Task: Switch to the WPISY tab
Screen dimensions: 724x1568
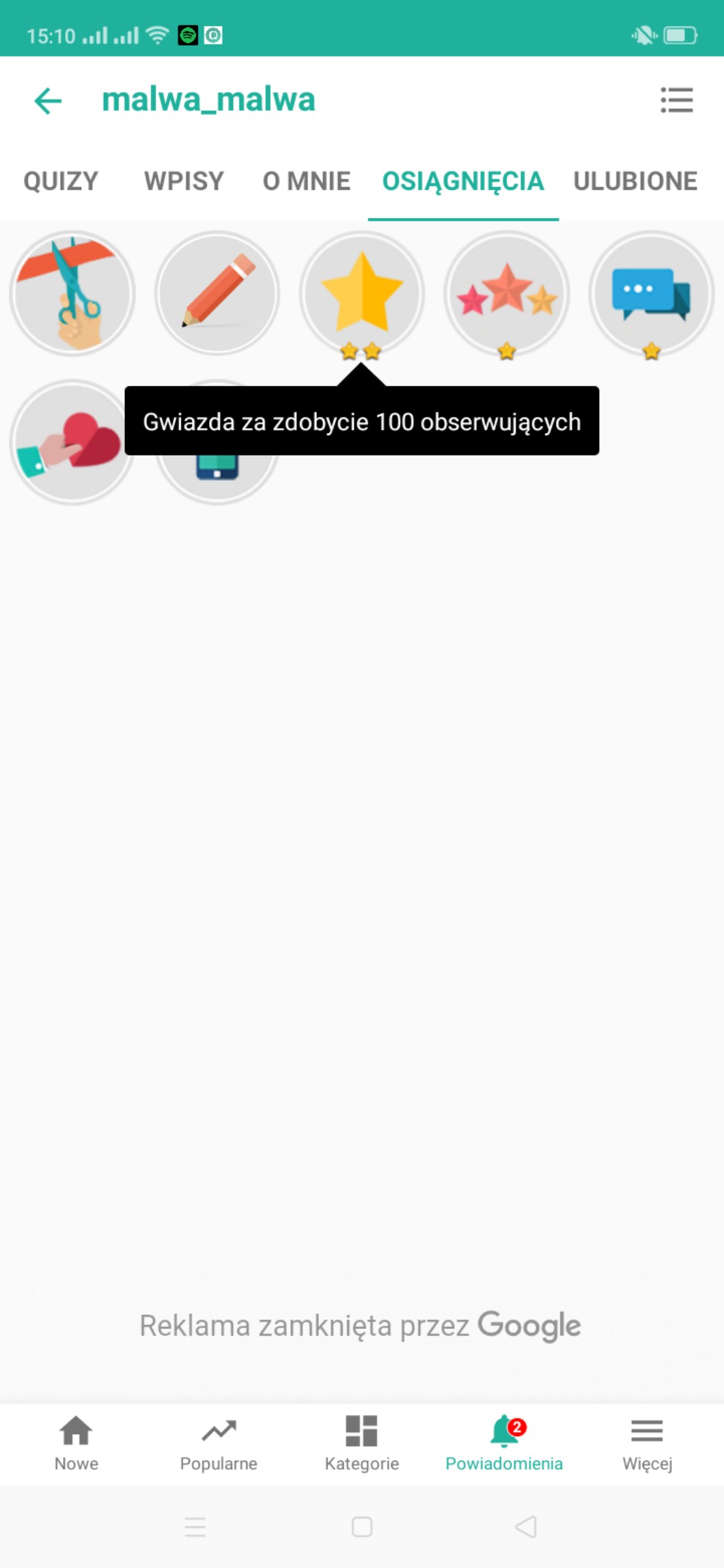Action: (x=184, y=181)
